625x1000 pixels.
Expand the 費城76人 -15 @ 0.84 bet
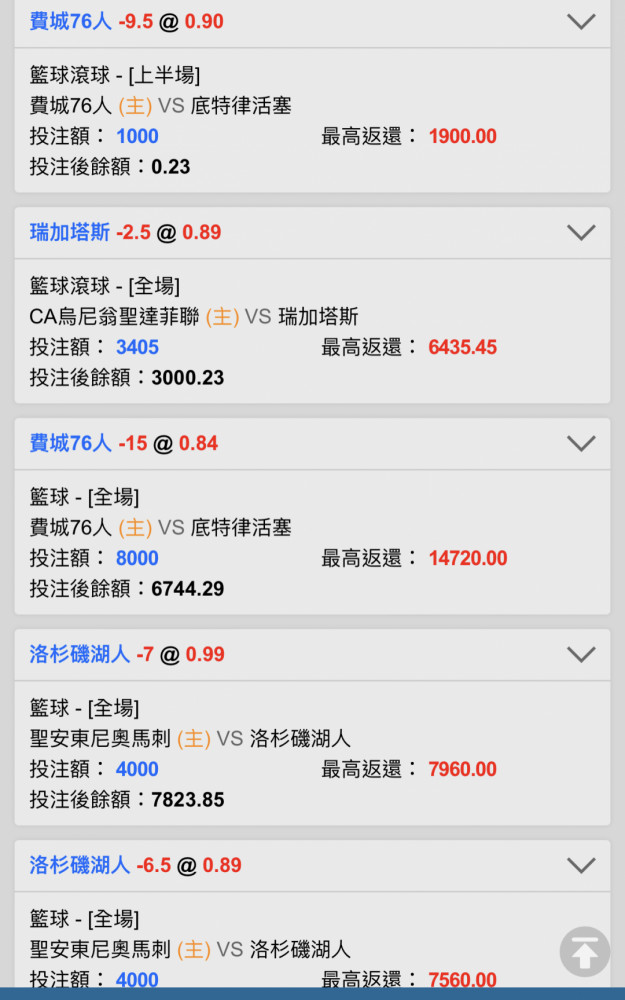point(581,443)
